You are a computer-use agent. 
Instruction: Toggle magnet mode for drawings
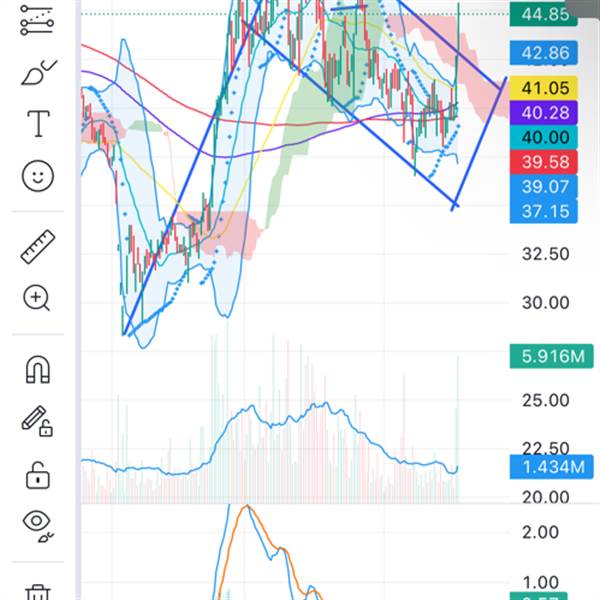38,370
